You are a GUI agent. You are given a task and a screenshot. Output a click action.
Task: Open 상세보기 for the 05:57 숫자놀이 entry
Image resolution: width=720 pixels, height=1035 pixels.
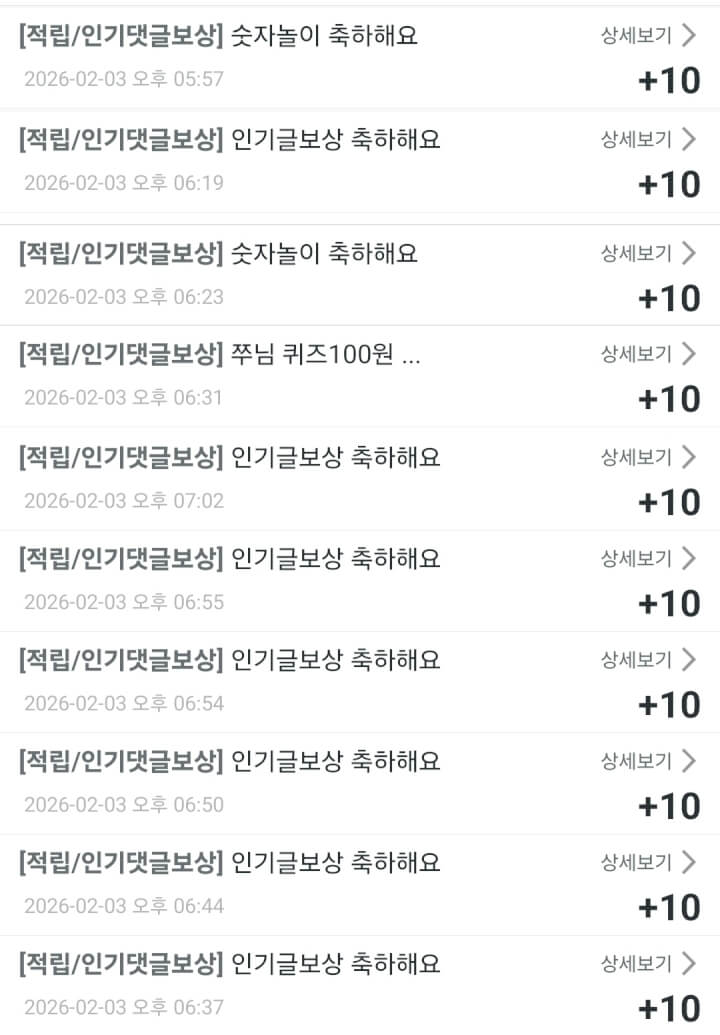pyautogui.click(x=647, y=37)
